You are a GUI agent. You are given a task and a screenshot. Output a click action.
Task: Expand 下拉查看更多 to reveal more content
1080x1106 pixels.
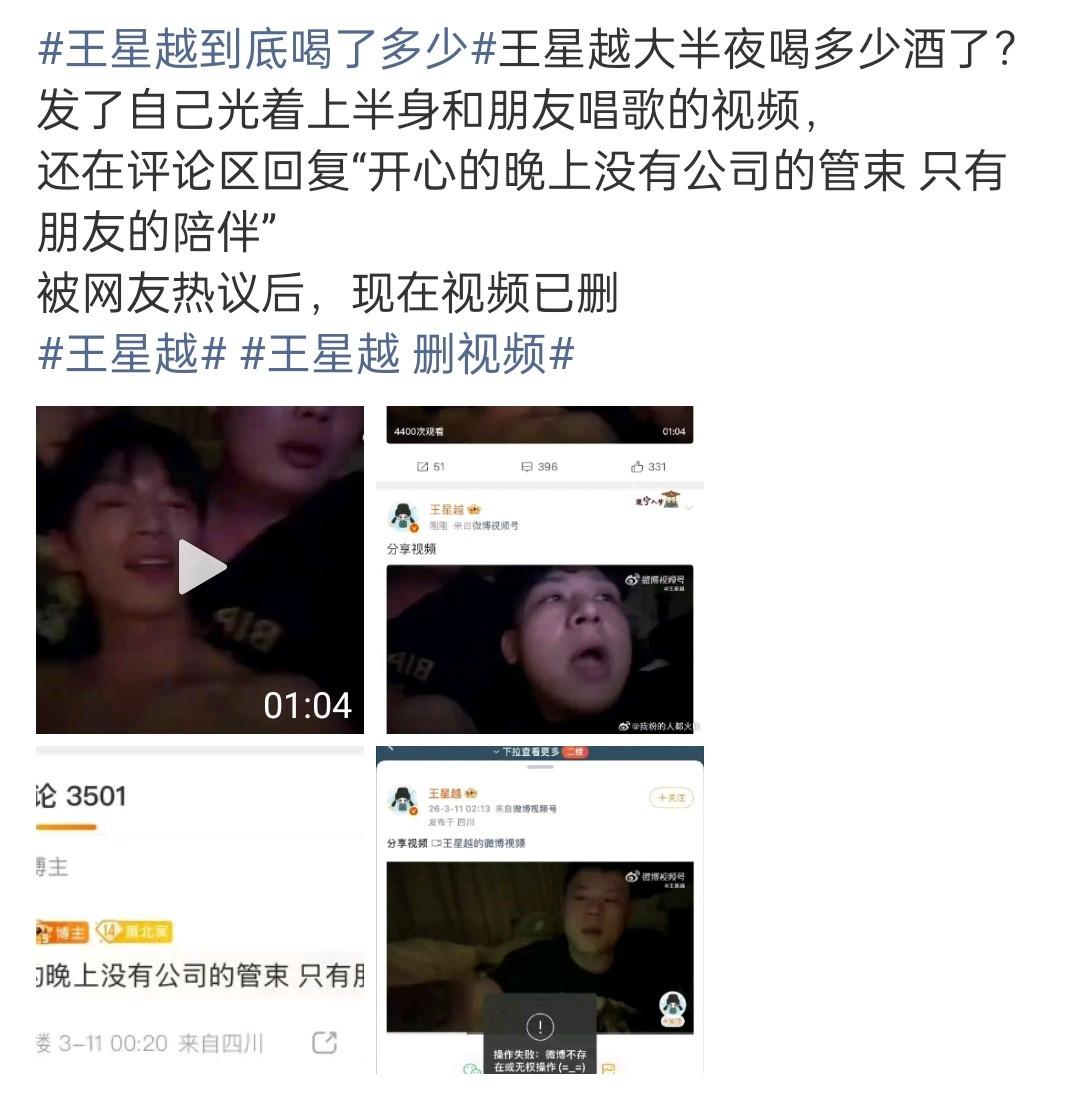point(526,752)
